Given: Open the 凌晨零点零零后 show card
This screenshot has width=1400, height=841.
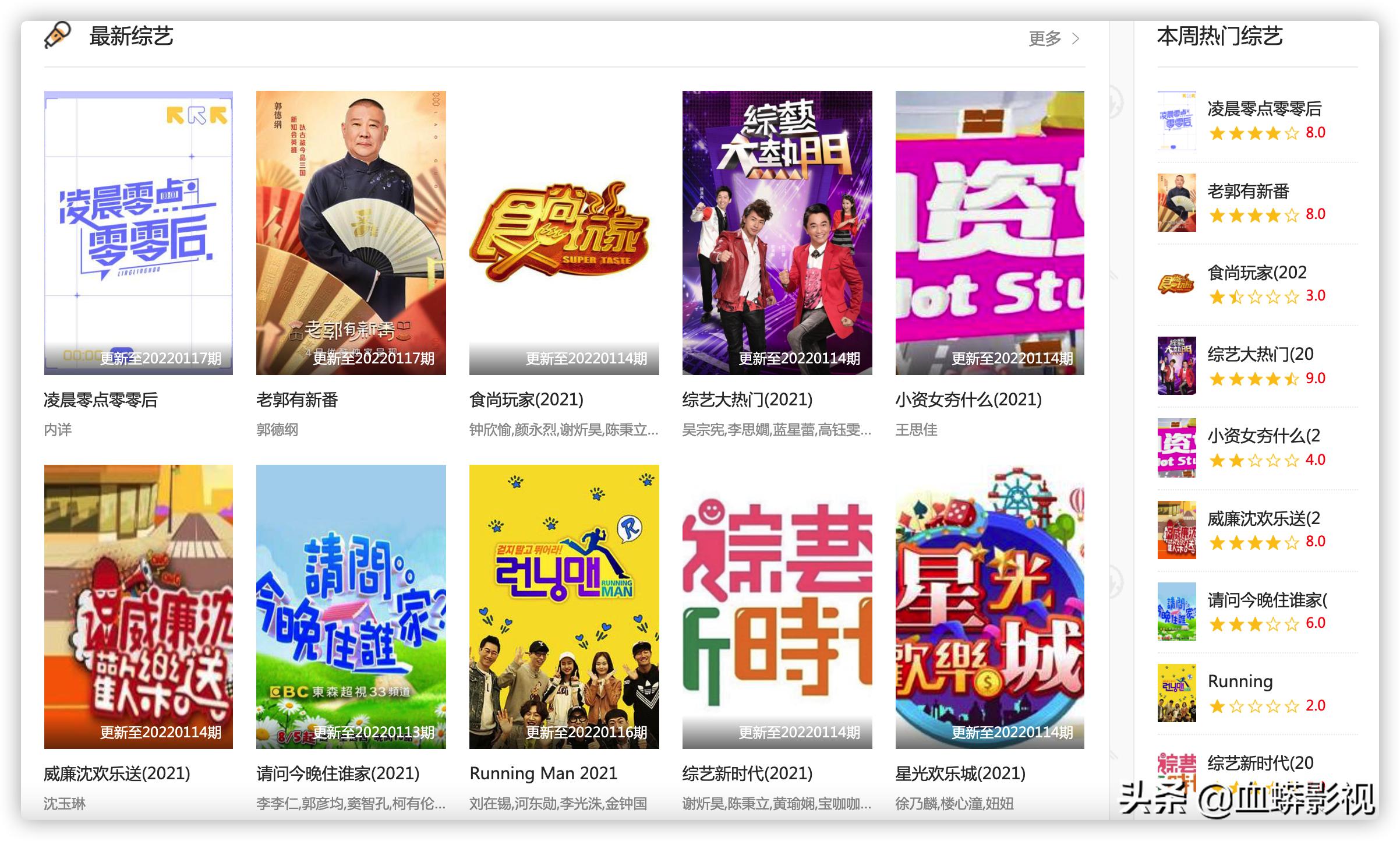Looking at the screenshot, I should coord(139,232).
